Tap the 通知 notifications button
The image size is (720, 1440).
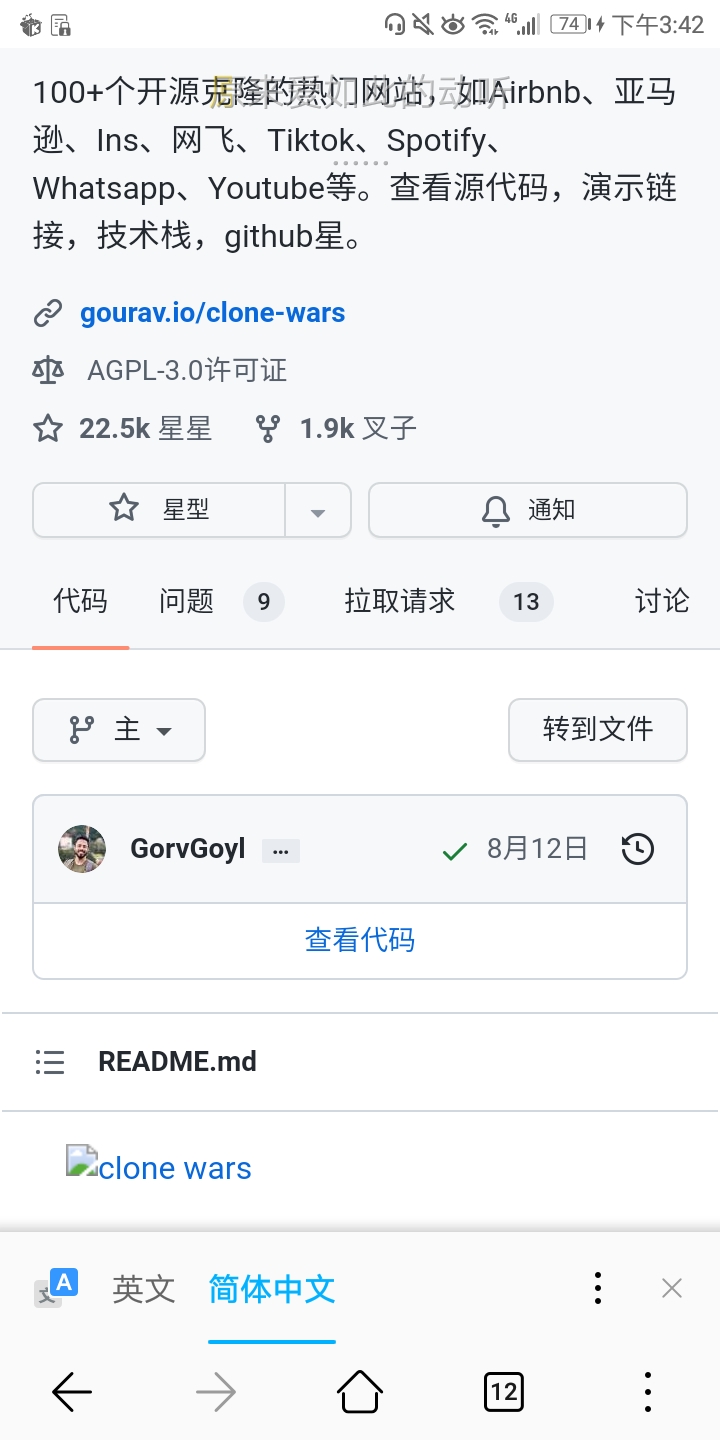tap(528, 510)
